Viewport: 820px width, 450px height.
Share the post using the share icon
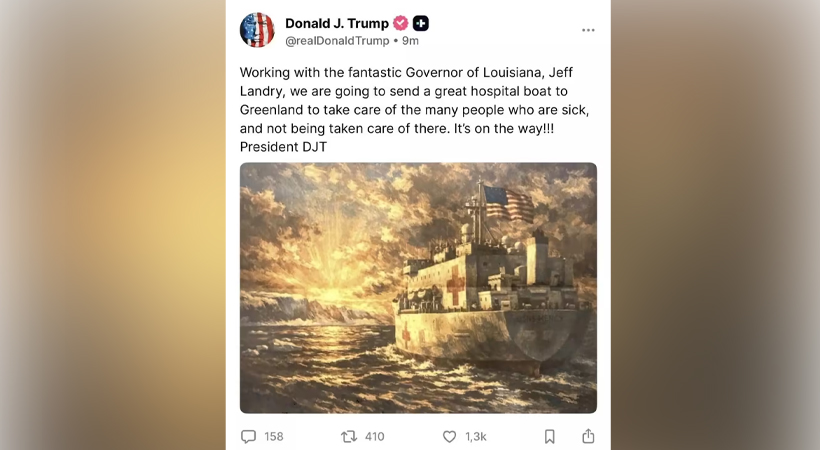click(588, 436)
